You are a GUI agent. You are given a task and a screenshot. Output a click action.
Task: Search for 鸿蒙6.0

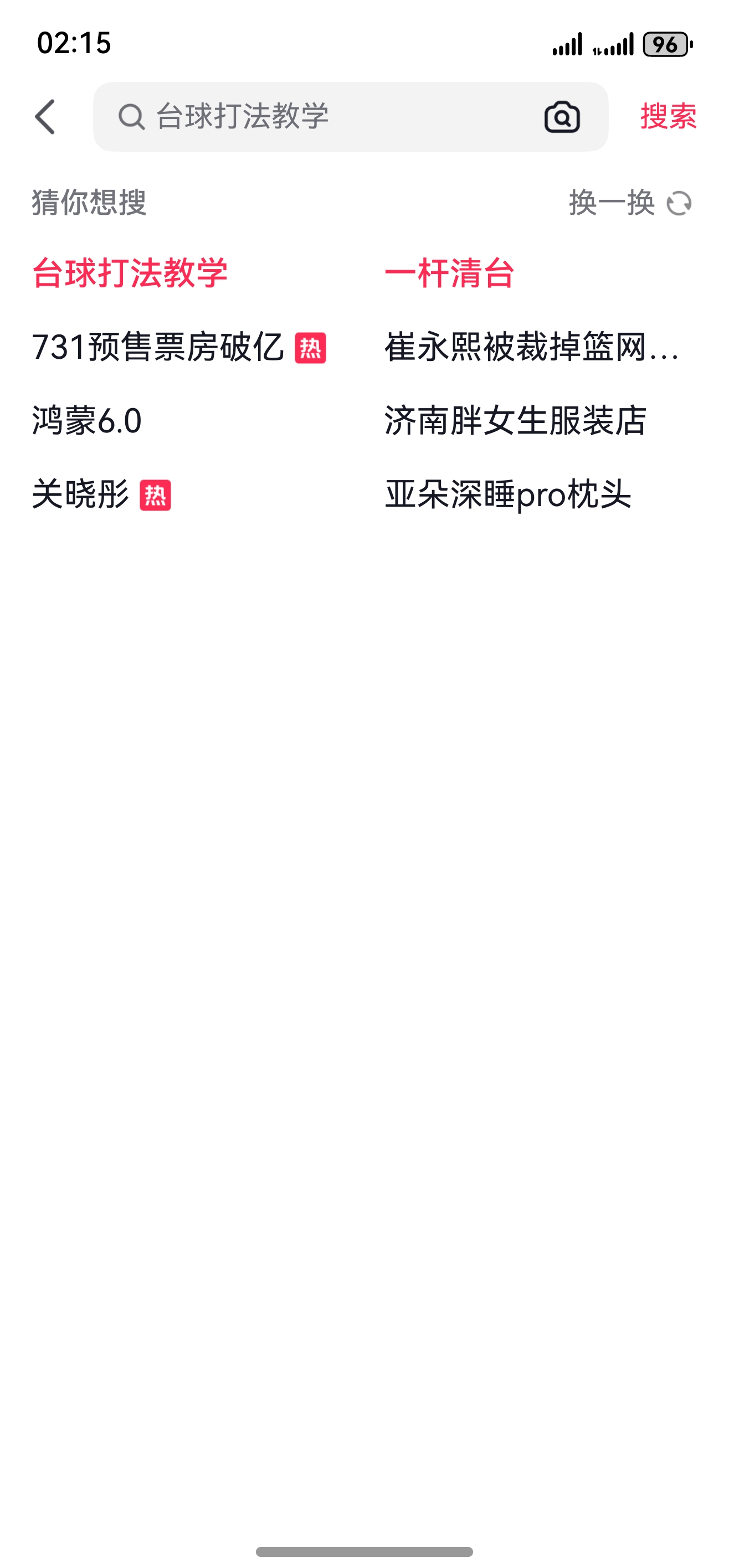click(87, 421)
